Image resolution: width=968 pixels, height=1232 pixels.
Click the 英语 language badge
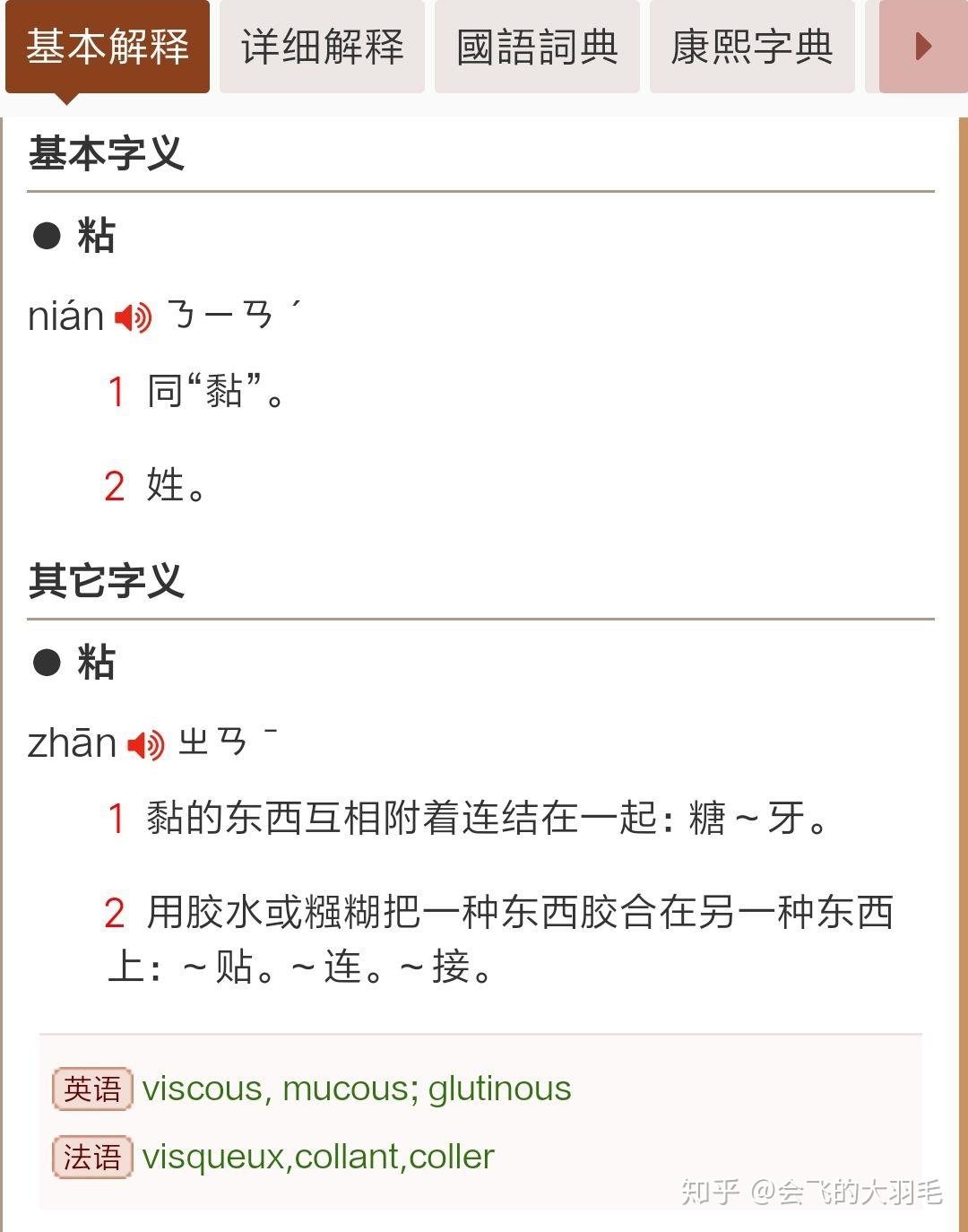point(91,1089)
